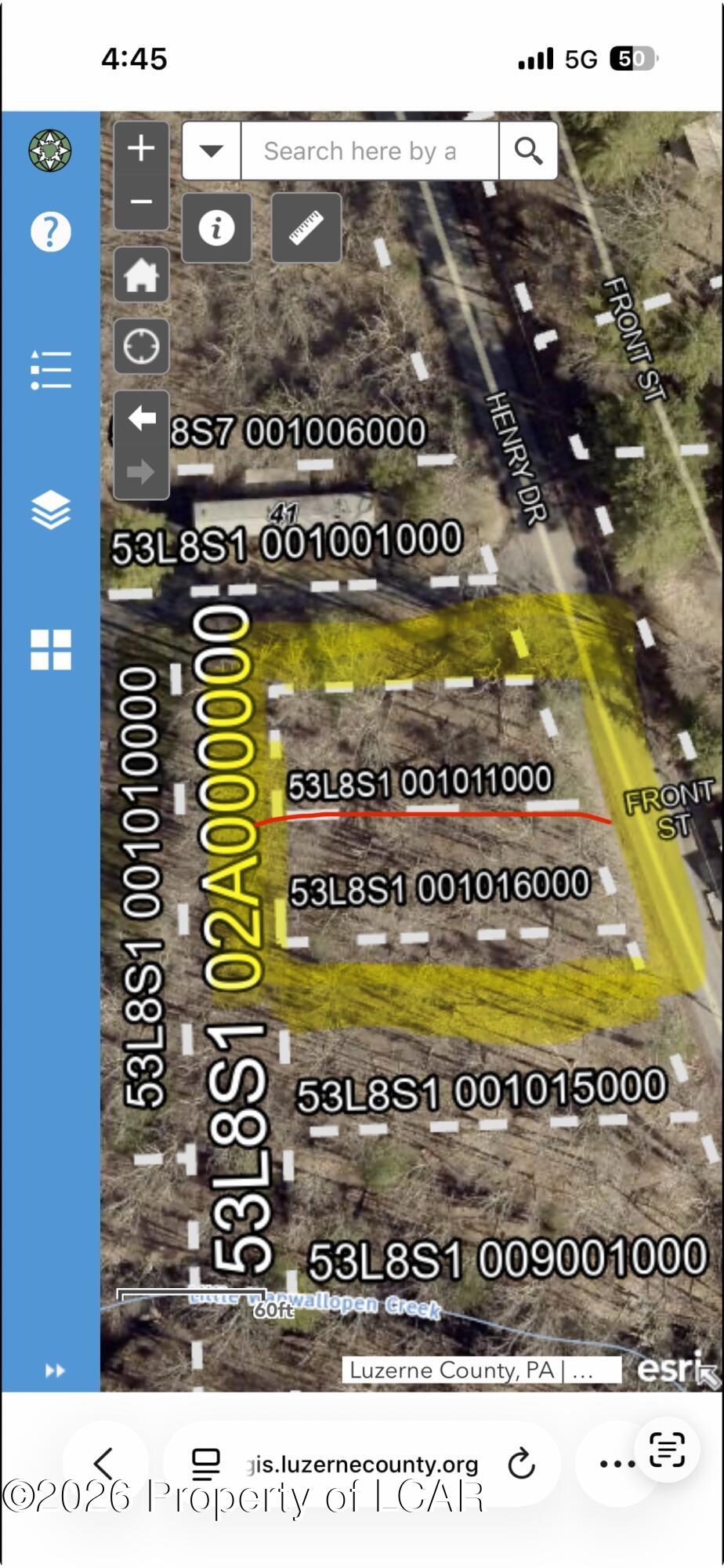Tap the 'Search here by a' field
Image resolution: width=724 pixels, height=1568 pixels.
370,151
